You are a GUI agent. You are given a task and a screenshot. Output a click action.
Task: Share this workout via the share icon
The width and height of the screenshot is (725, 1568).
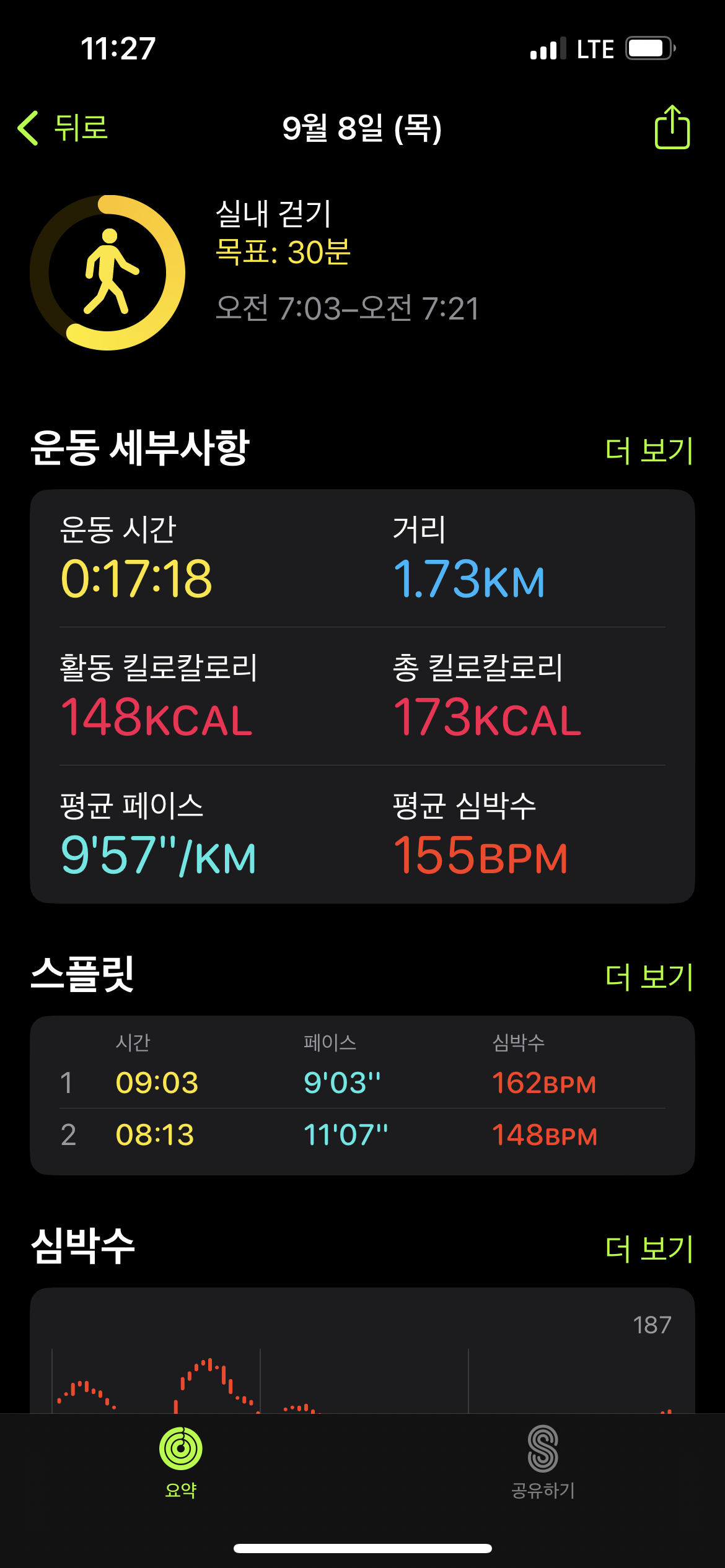[x=672, y=128]
